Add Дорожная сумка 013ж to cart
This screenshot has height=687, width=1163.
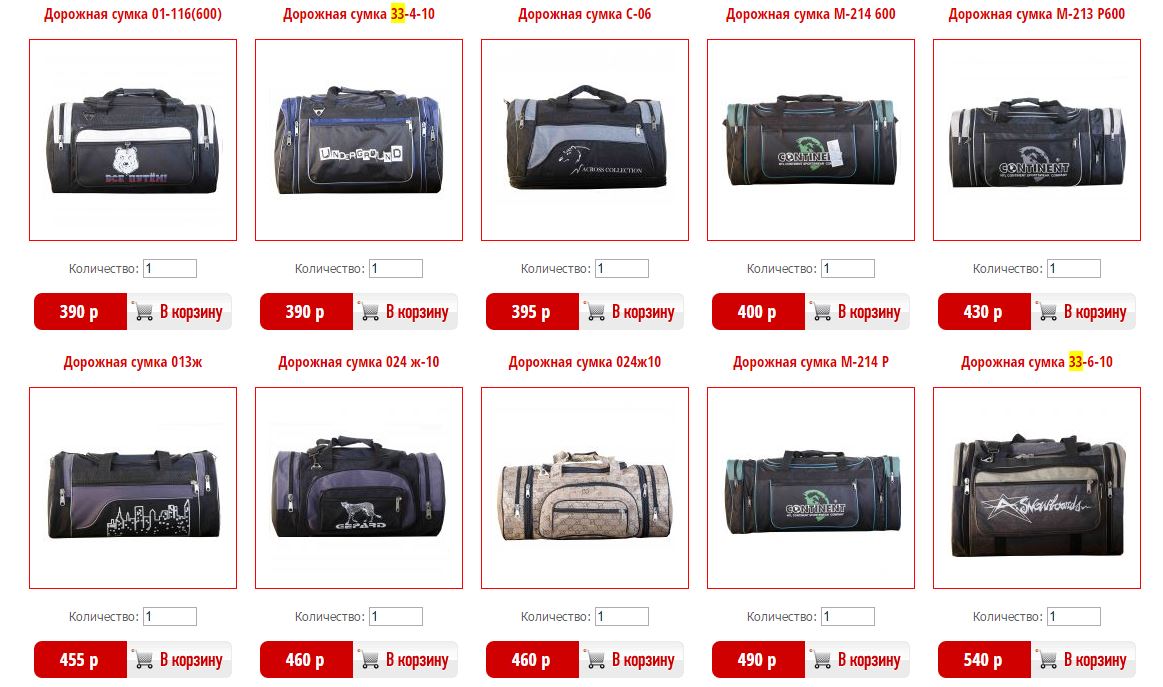coord(179,660)
